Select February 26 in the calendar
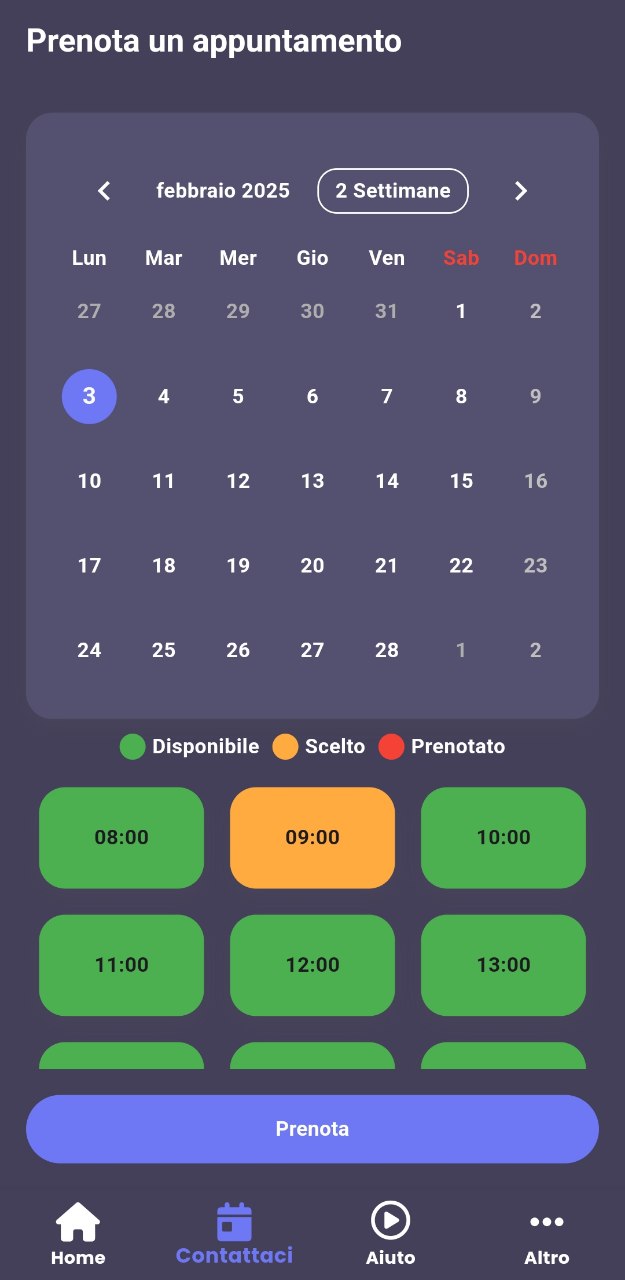 click(x=238, y=650)
